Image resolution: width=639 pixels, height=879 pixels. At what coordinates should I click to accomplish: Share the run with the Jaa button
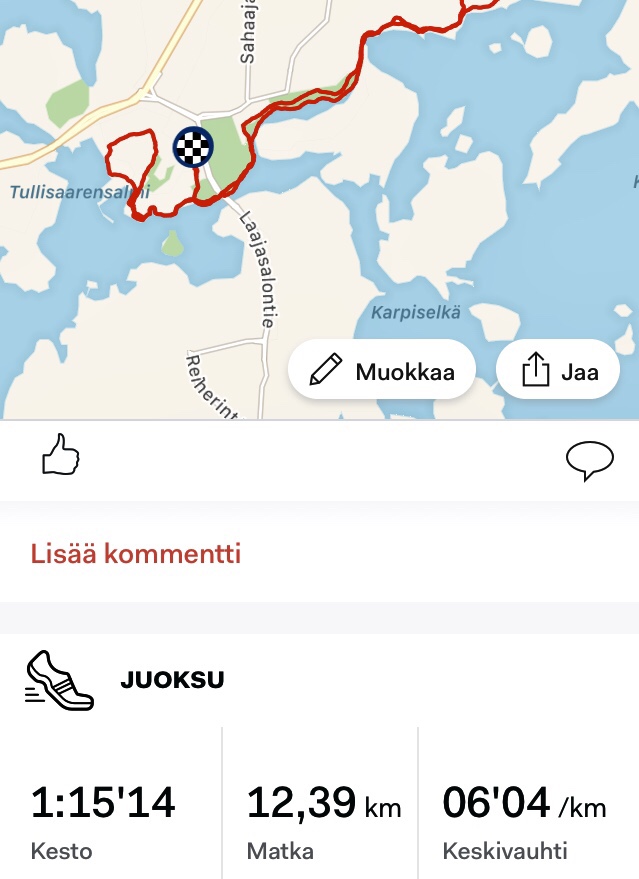coord(558,372)
